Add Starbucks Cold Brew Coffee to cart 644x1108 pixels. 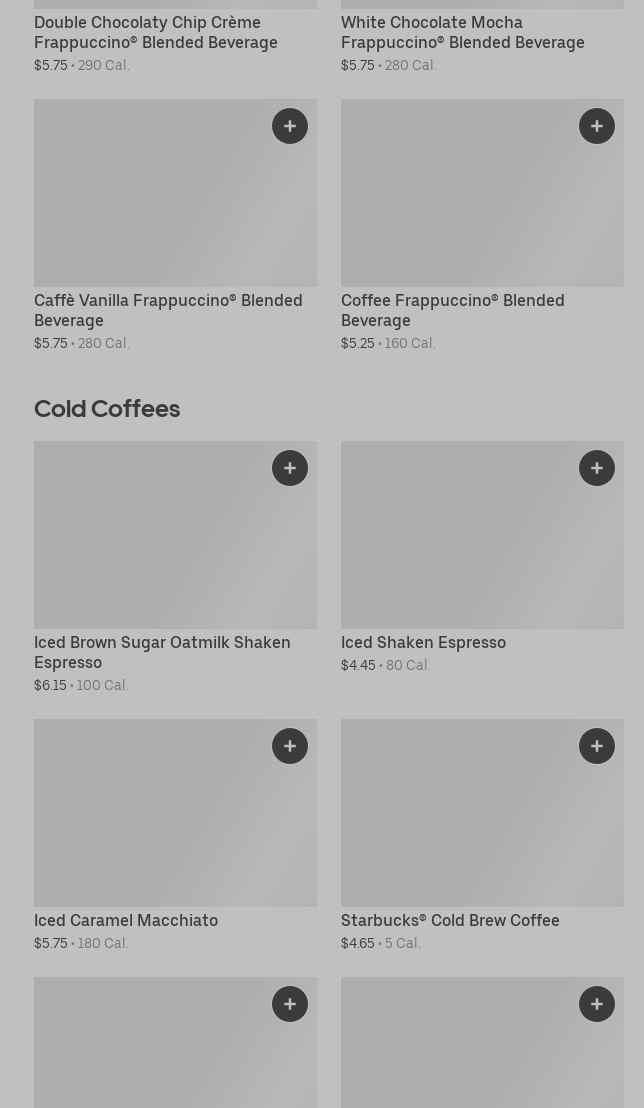[x=597, y=746]
